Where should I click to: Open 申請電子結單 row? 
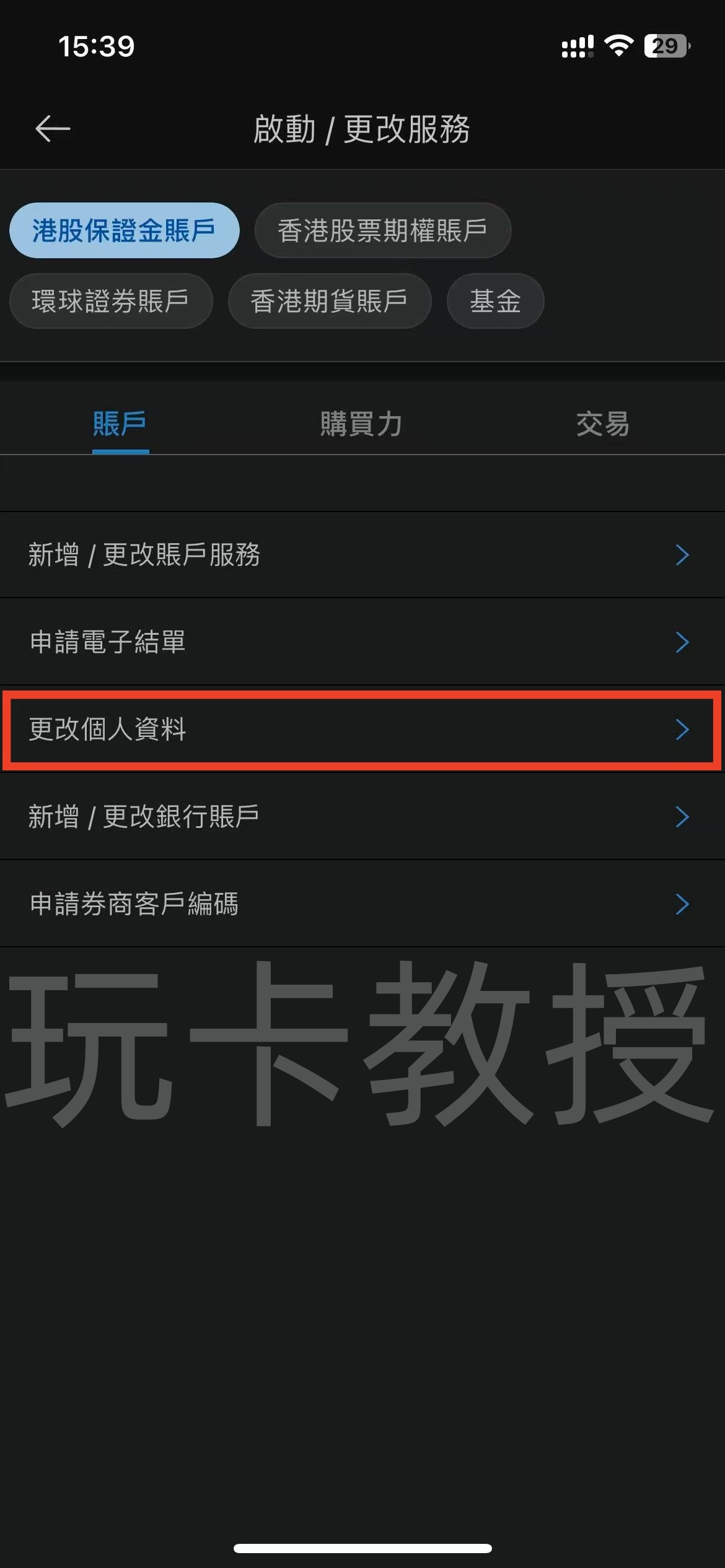tap(362, 642)
